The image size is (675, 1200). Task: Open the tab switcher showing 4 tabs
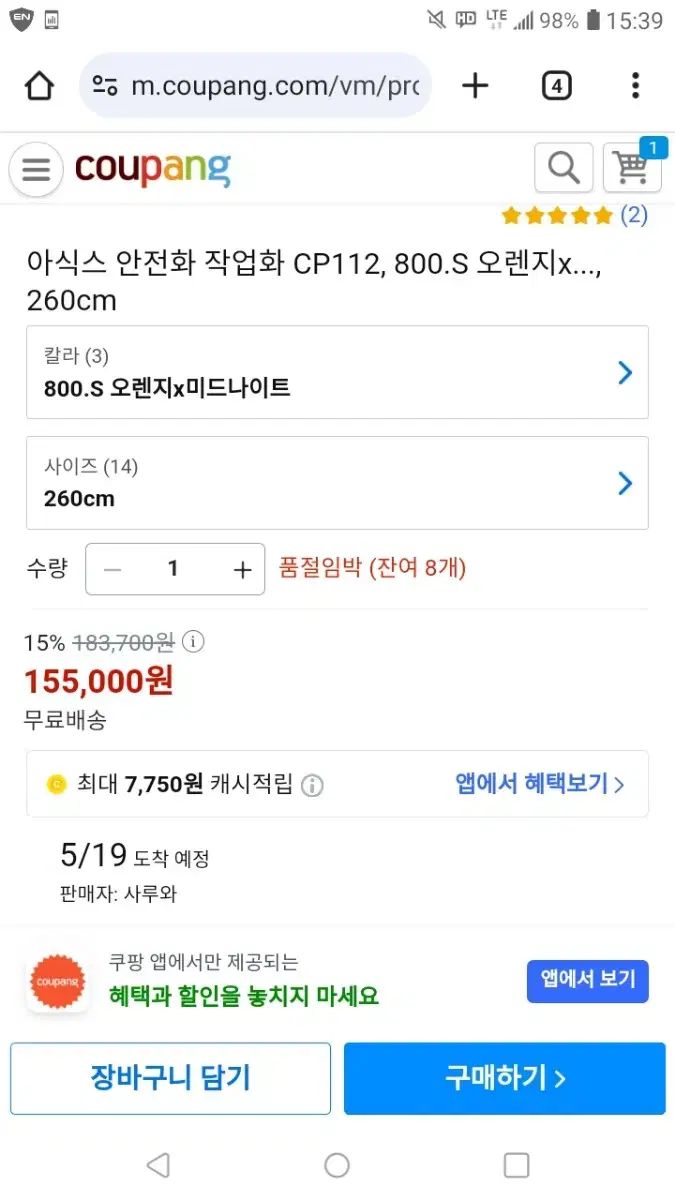coord(556,86)
